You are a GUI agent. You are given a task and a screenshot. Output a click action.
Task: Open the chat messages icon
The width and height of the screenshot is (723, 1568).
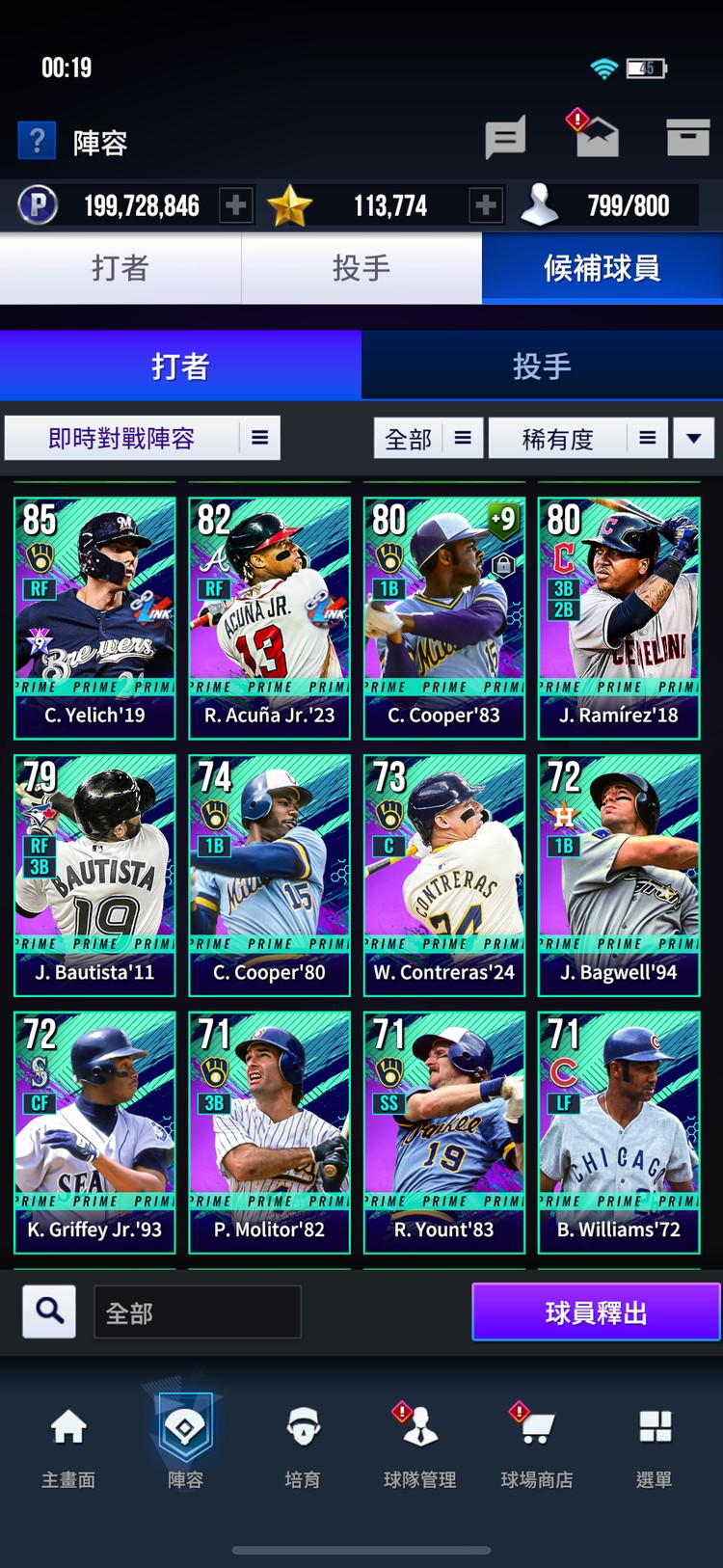pos(504,138)
